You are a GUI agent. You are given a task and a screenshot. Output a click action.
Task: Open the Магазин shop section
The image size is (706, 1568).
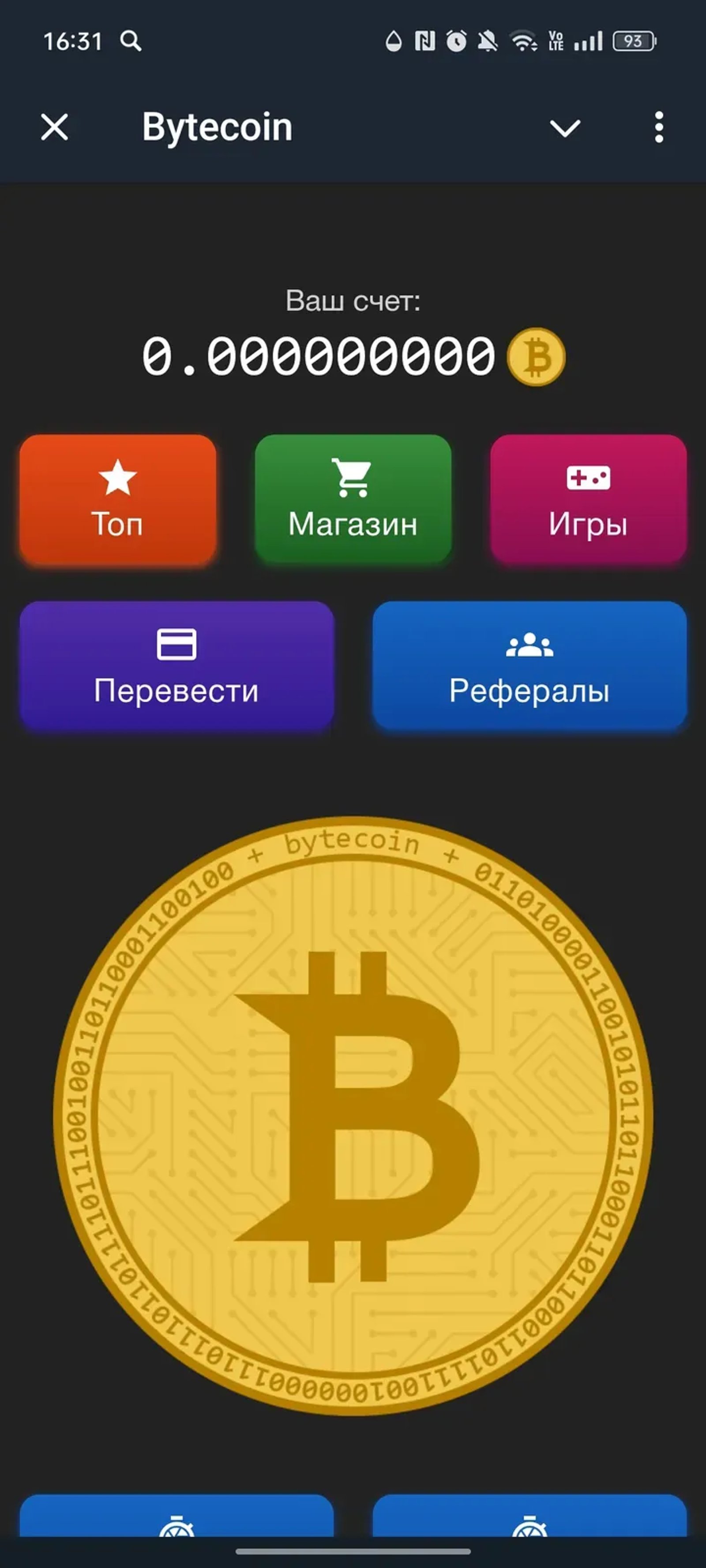click(353, 499)
